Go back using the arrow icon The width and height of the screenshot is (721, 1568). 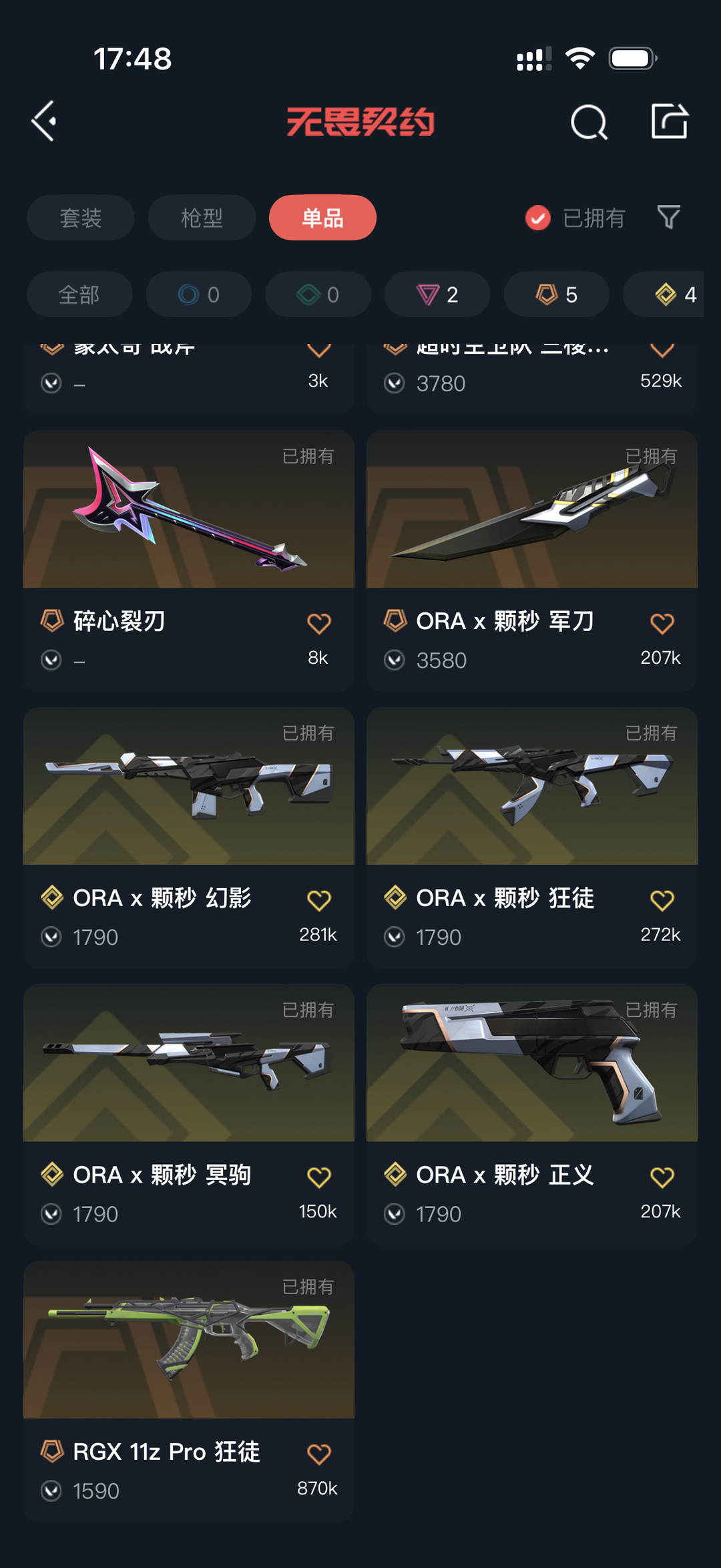pos(44,122)
